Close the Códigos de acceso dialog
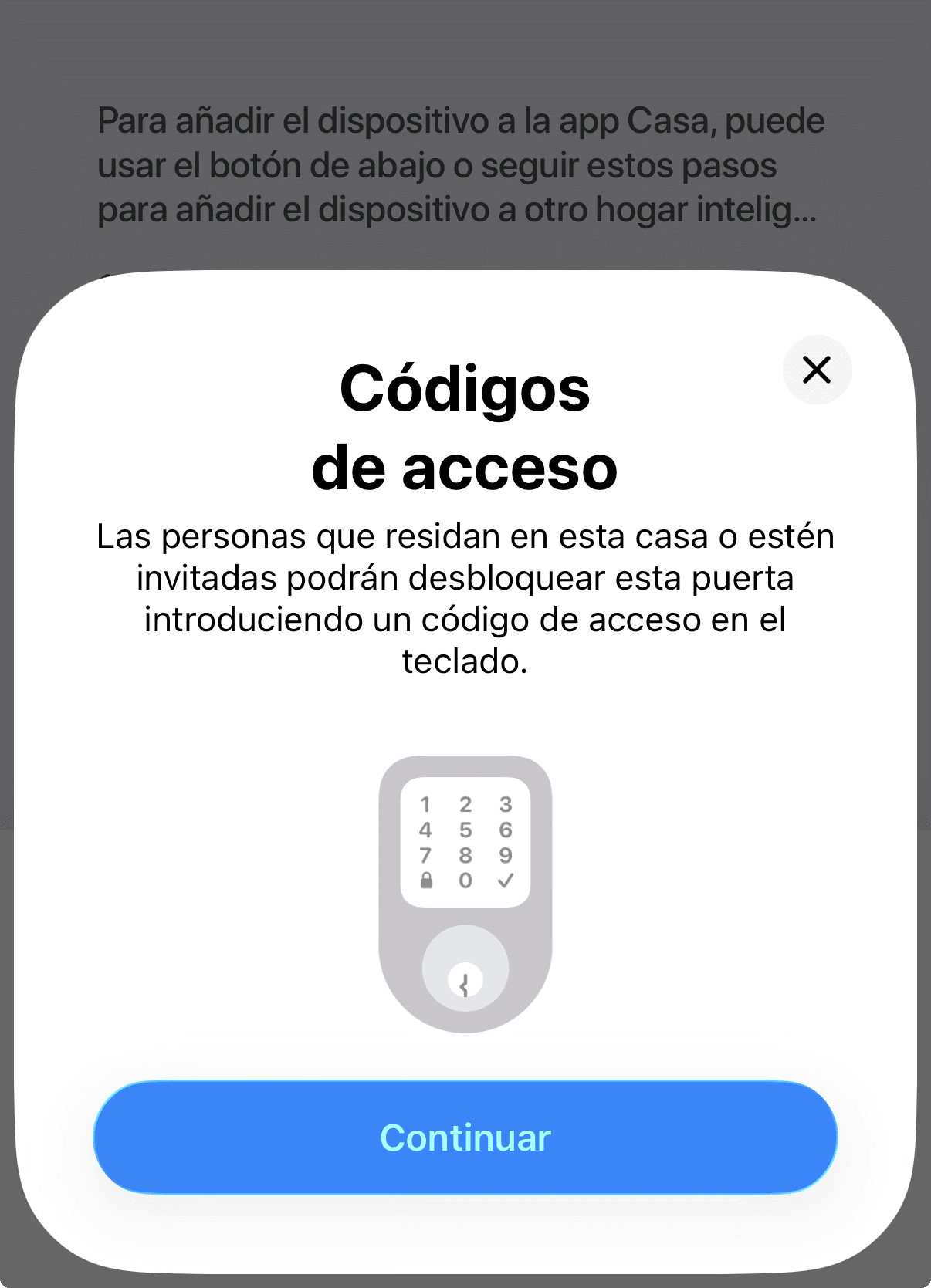 click(x=817, y=370)
